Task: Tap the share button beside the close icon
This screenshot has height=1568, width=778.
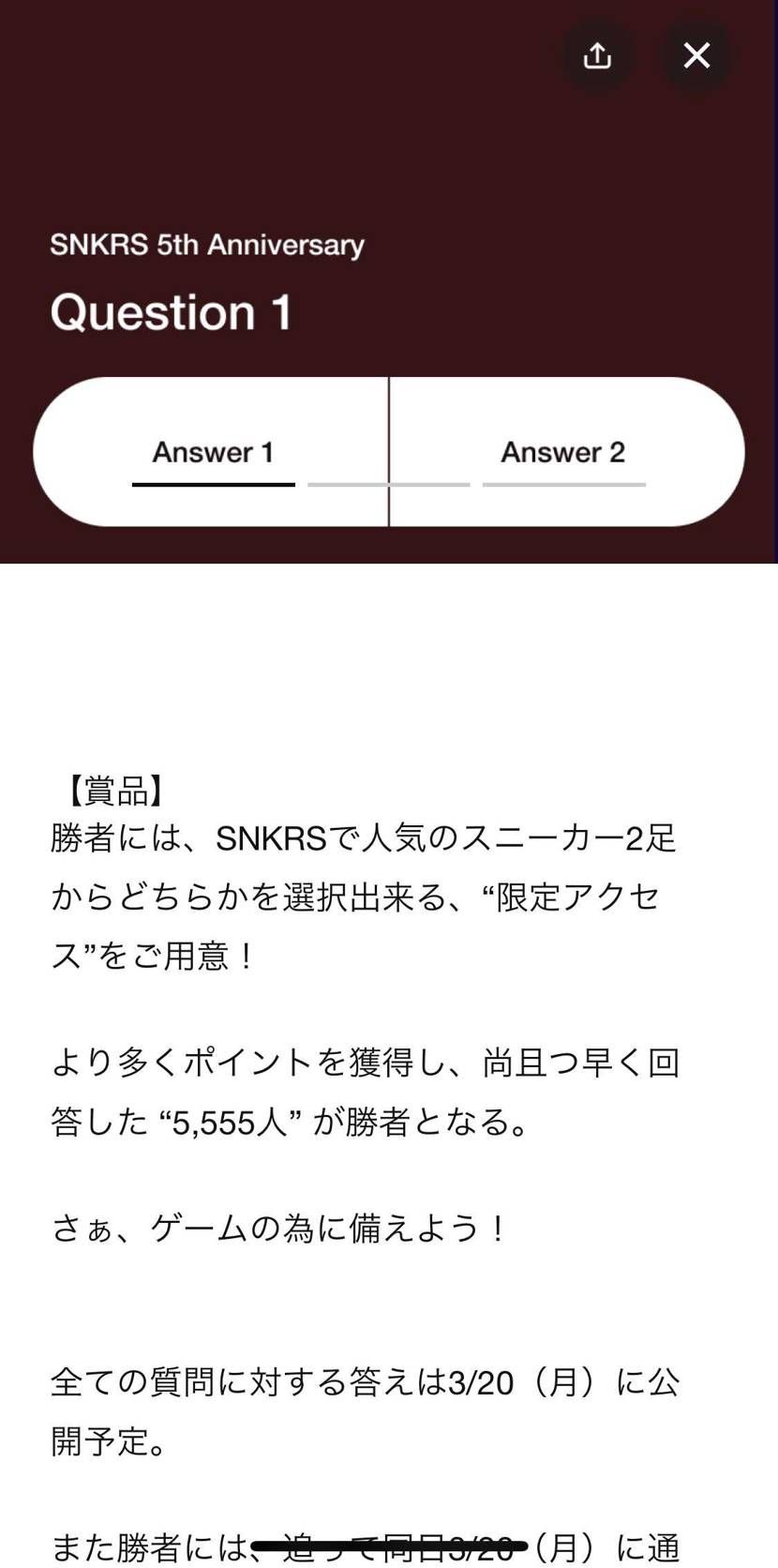Action: [597, 55]
